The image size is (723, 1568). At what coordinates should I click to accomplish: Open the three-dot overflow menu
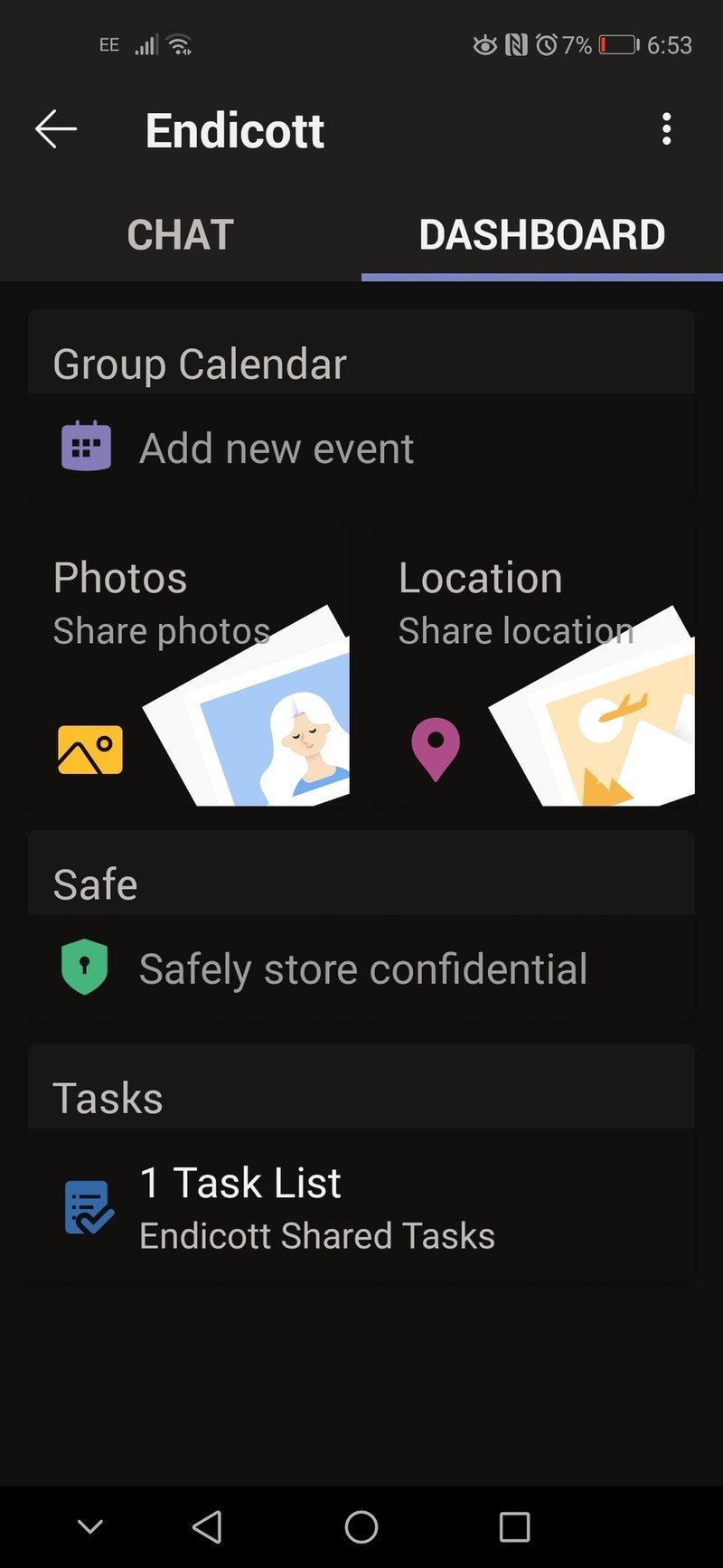click(666, 130)
